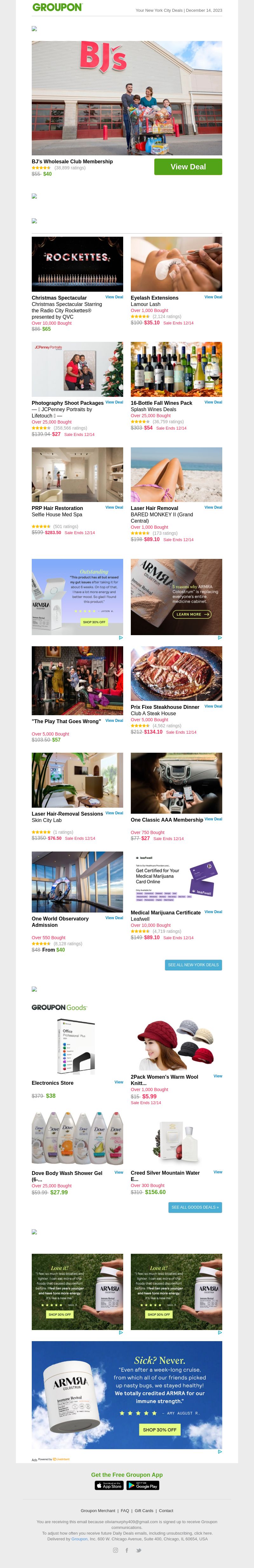
Task: View Deal for Christmas Spectacular Rockettes
Action: point(114,297)
